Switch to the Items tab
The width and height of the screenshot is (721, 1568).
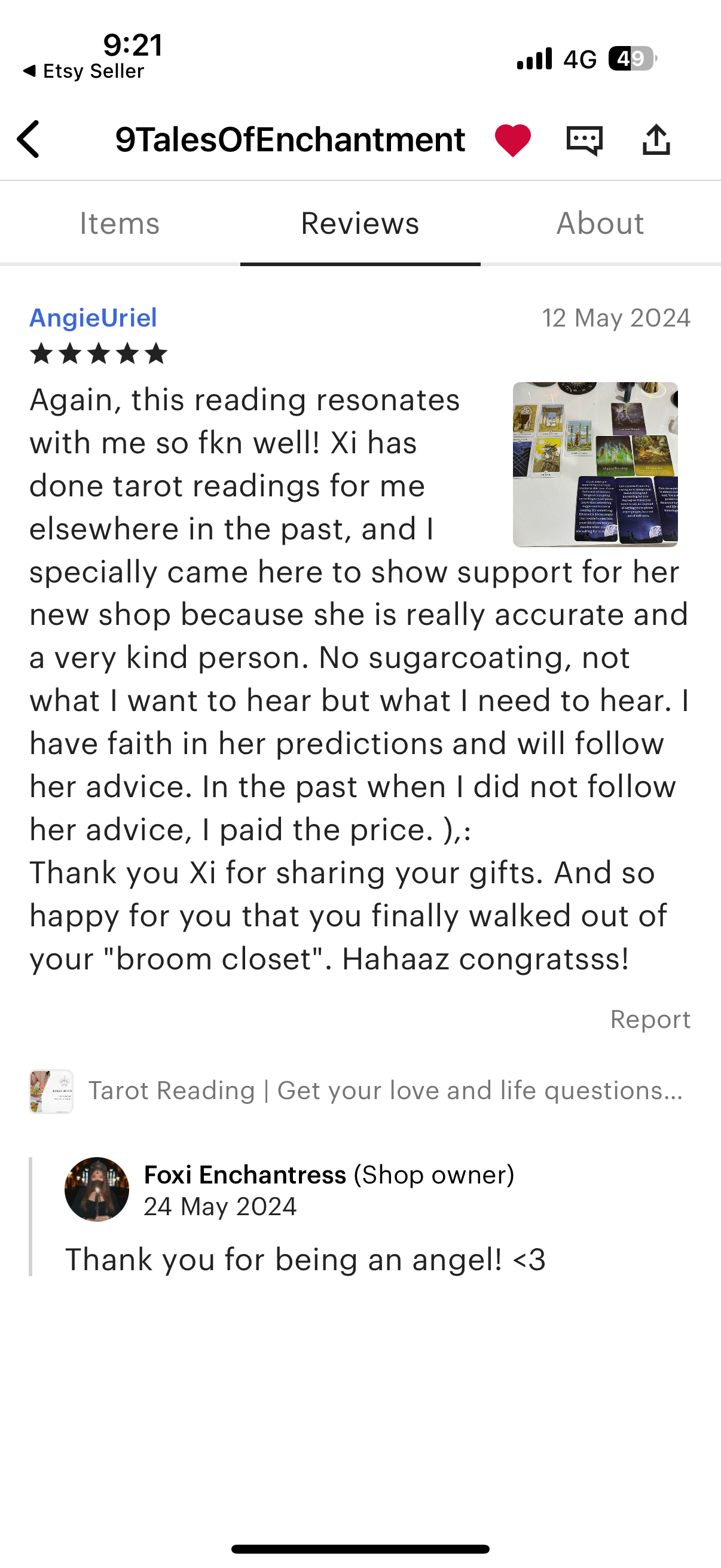tap(120, 224)
